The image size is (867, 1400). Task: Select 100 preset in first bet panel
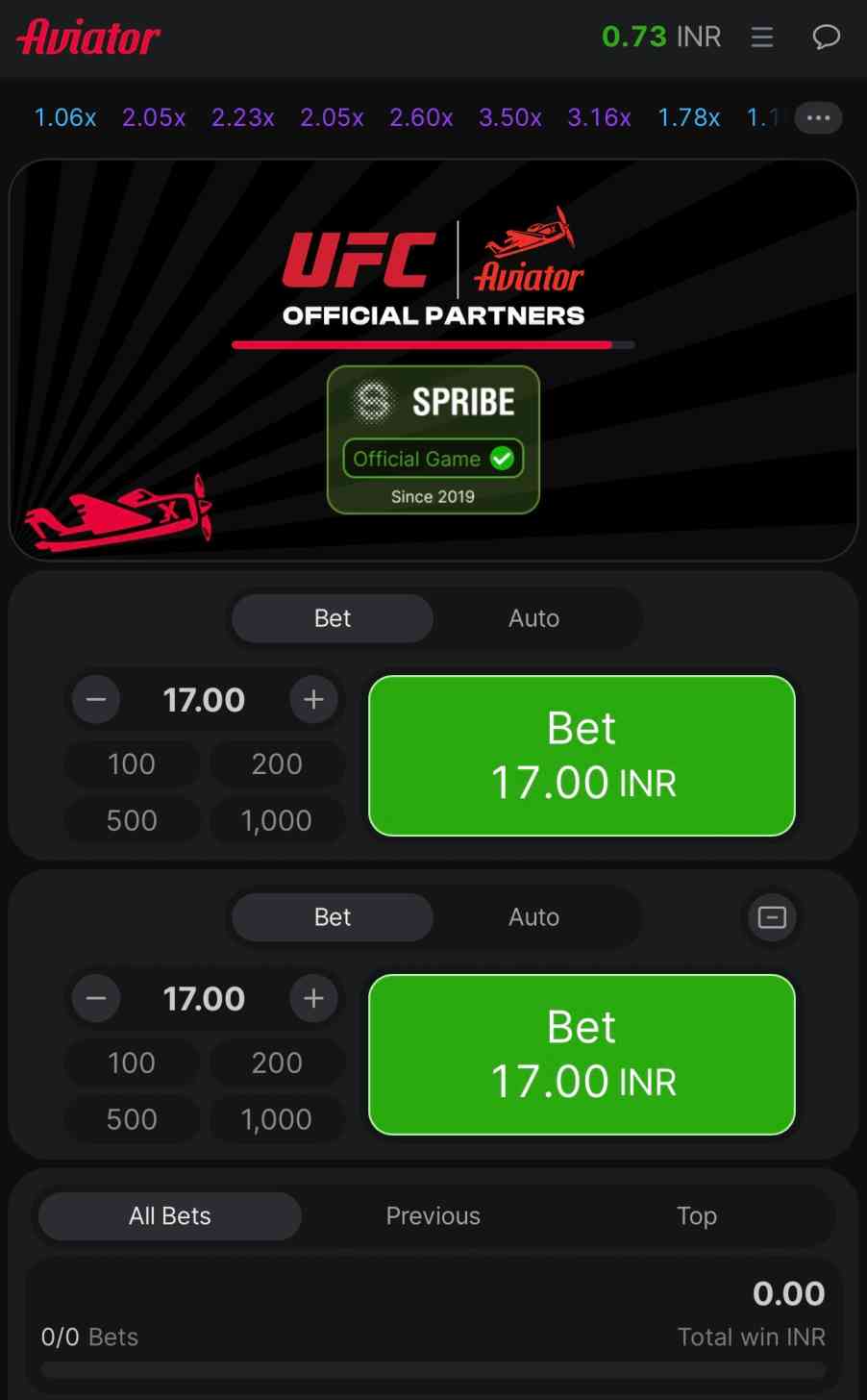point(132,764)
